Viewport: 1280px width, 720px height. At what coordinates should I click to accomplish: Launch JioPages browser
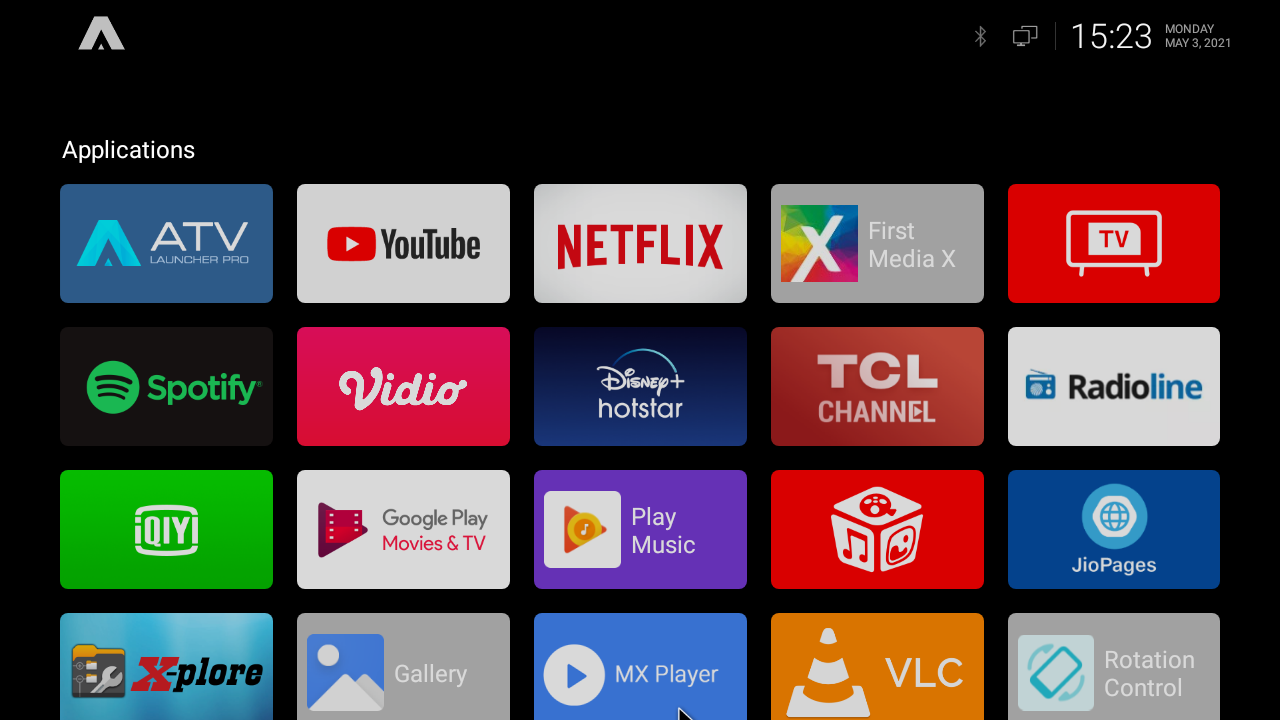coord(1114,529)
